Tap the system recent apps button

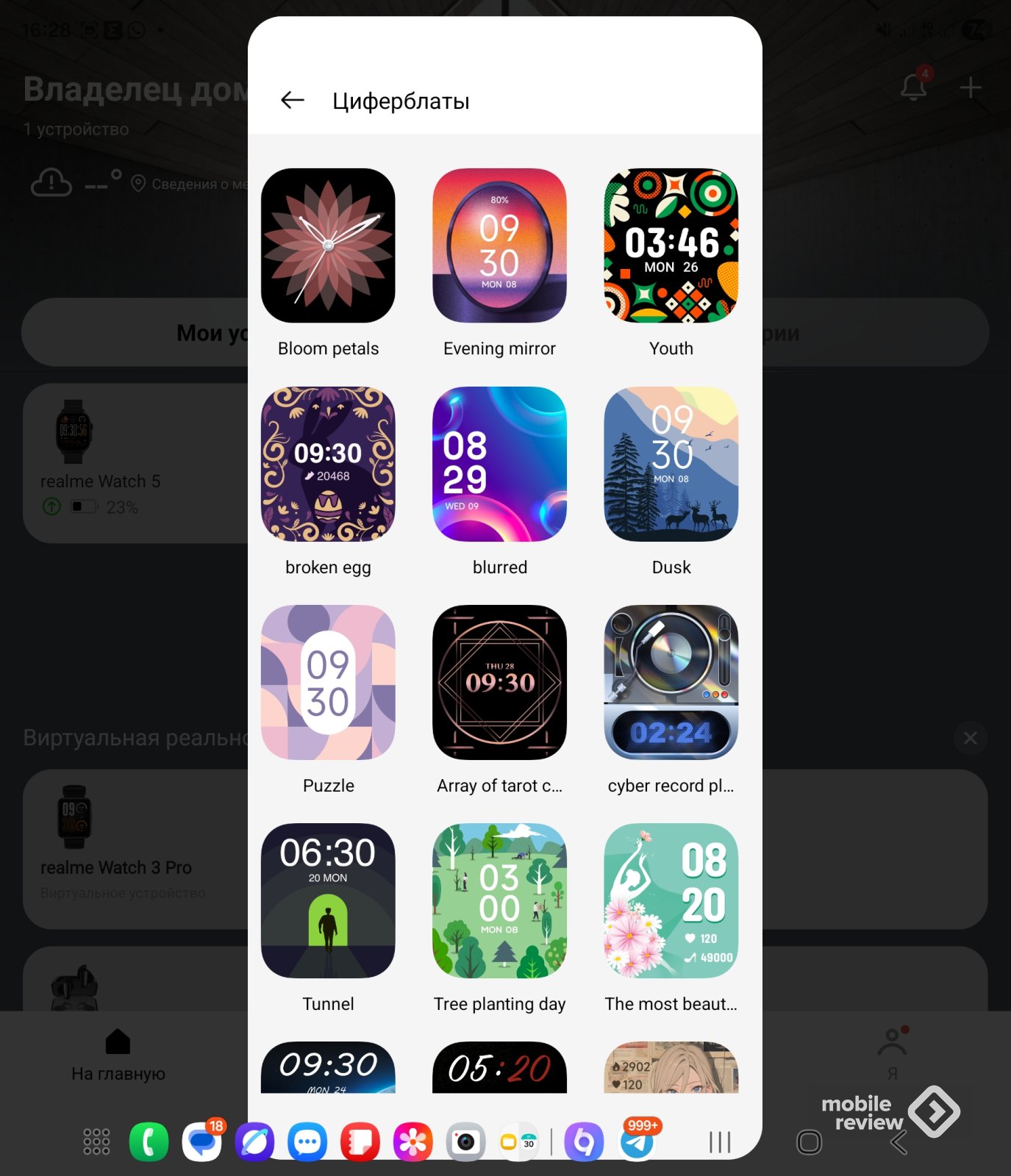(x=720, y=1141)
